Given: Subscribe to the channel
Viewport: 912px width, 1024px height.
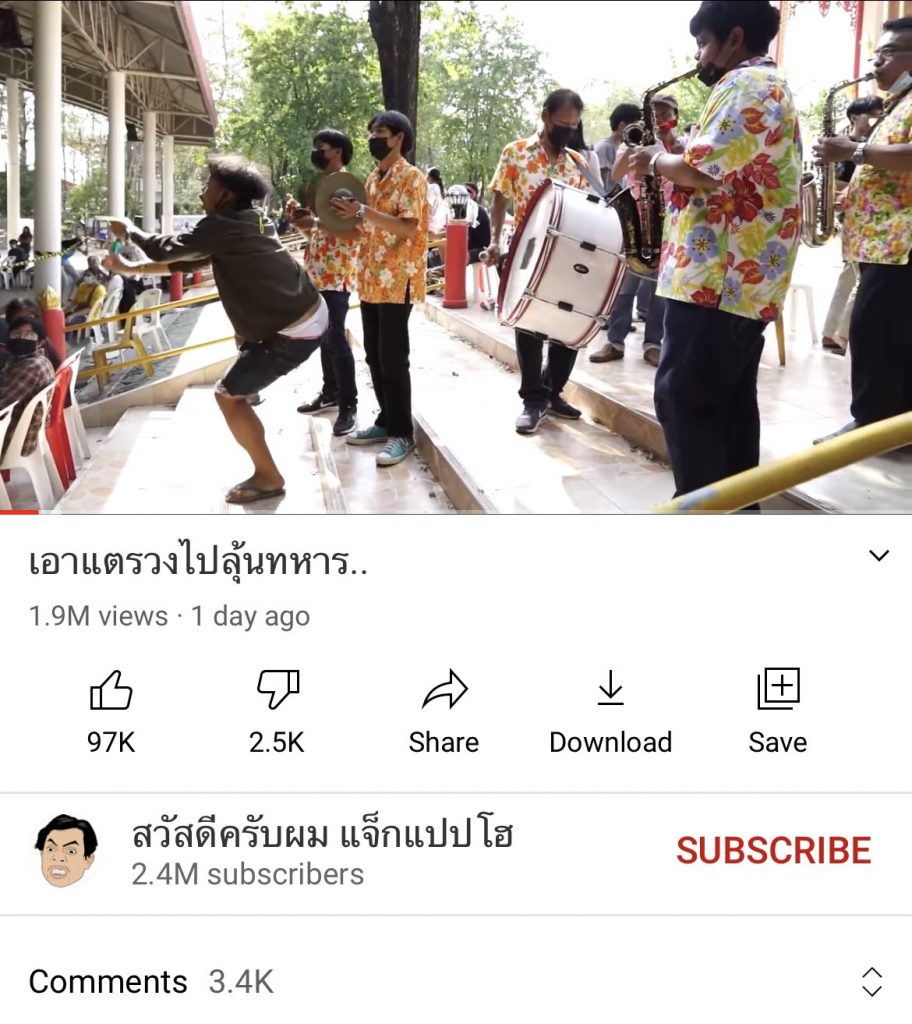Looking at the screenshot, I should click(773, 851).
